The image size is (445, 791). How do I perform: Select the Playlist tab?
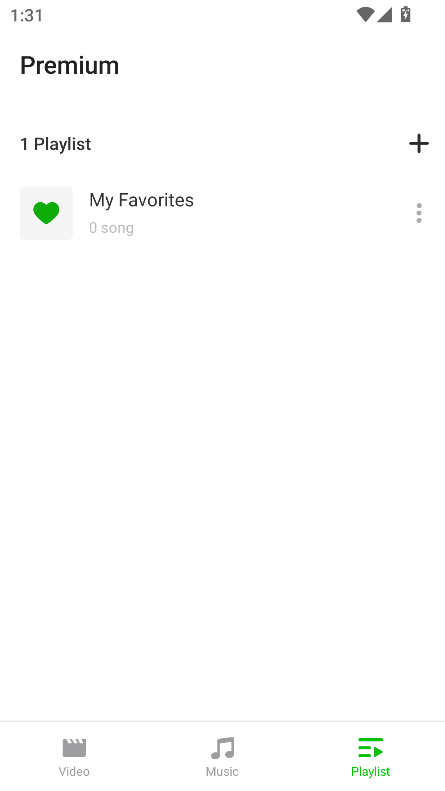370,757
